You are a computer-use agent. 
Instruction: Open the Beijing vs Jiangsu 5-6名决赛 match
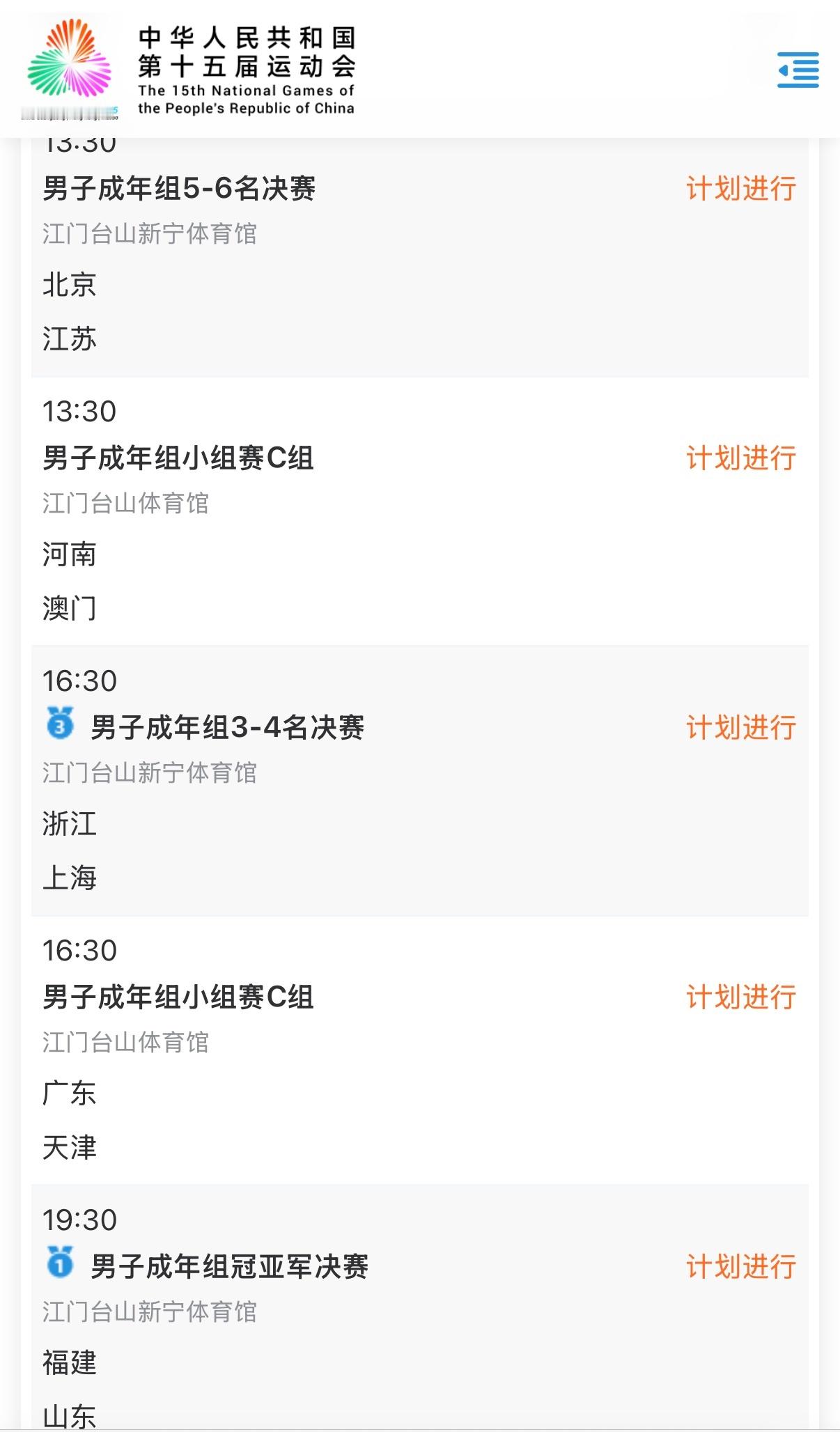coord(180,189)
